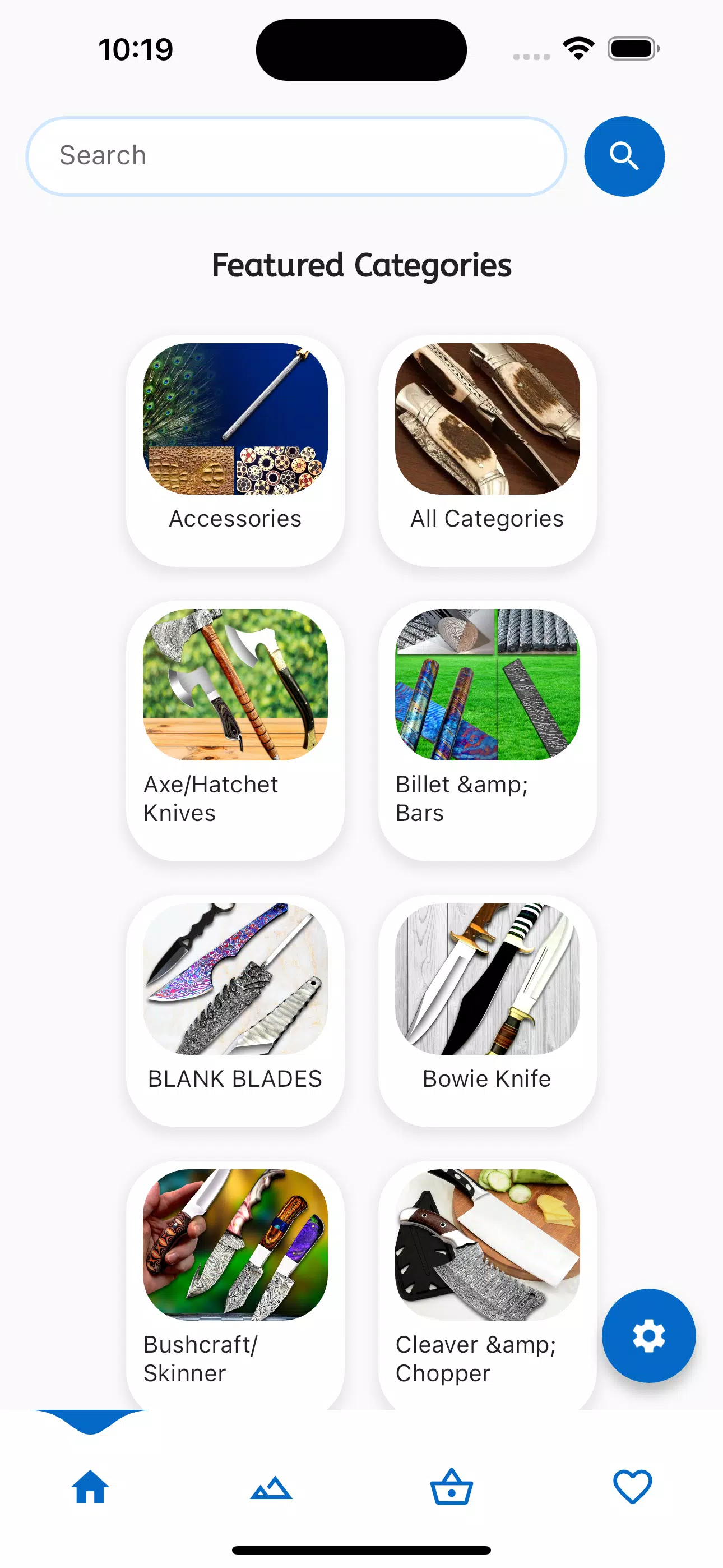Open the floating settings gear button
The width and height of the screenshot is (723, 1568).
pos(648,1335)
